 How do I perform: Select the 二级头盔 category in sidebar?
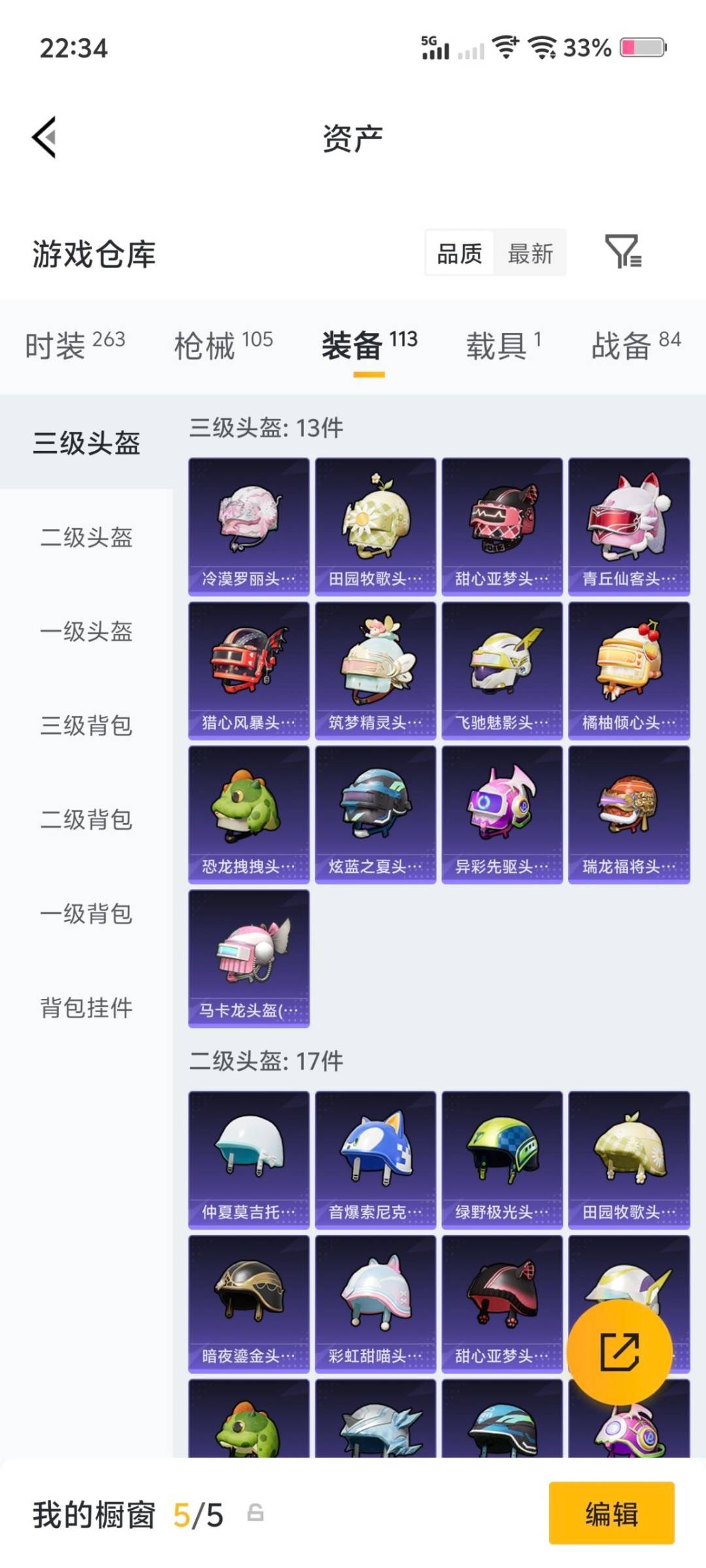pos(87,538)
